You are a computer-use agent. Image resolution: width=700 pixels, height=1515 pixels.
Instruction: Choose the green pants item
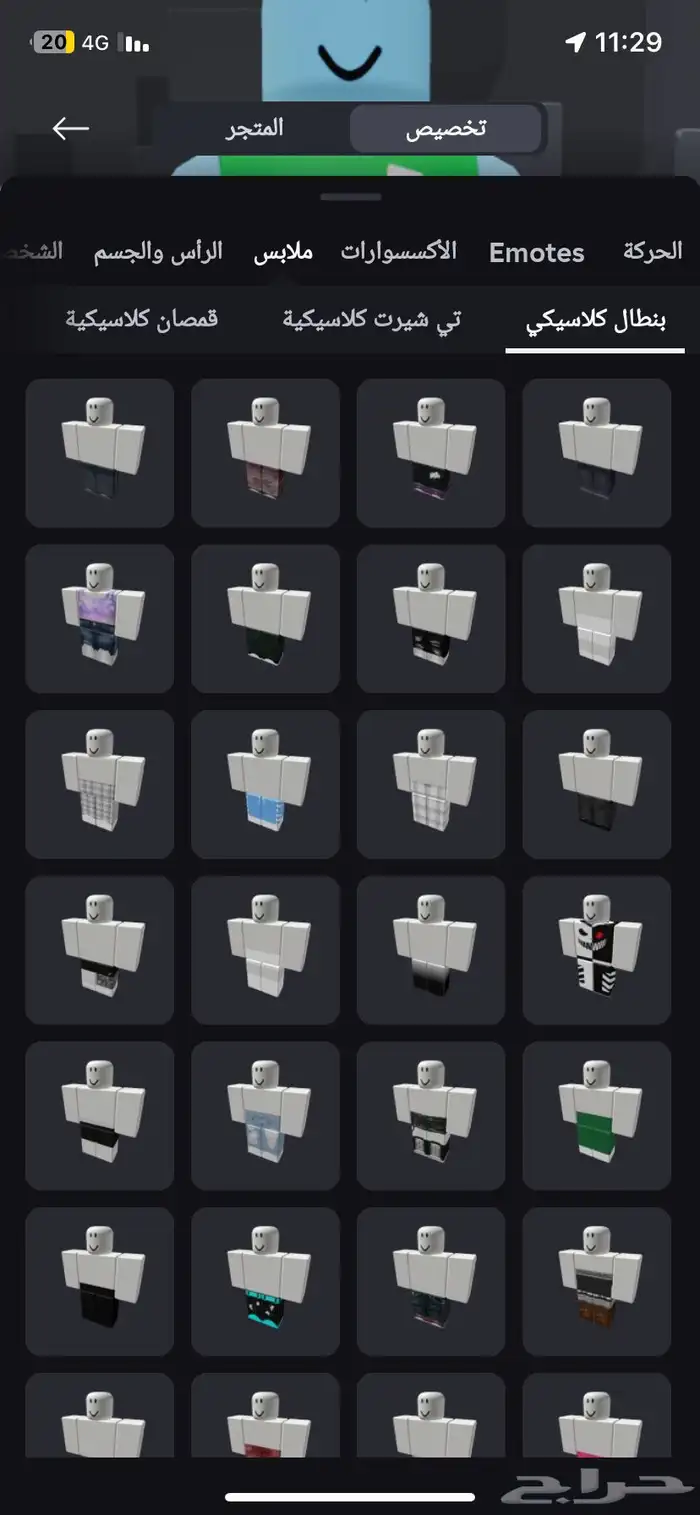pyautogui.click(x=597, y=1116)
